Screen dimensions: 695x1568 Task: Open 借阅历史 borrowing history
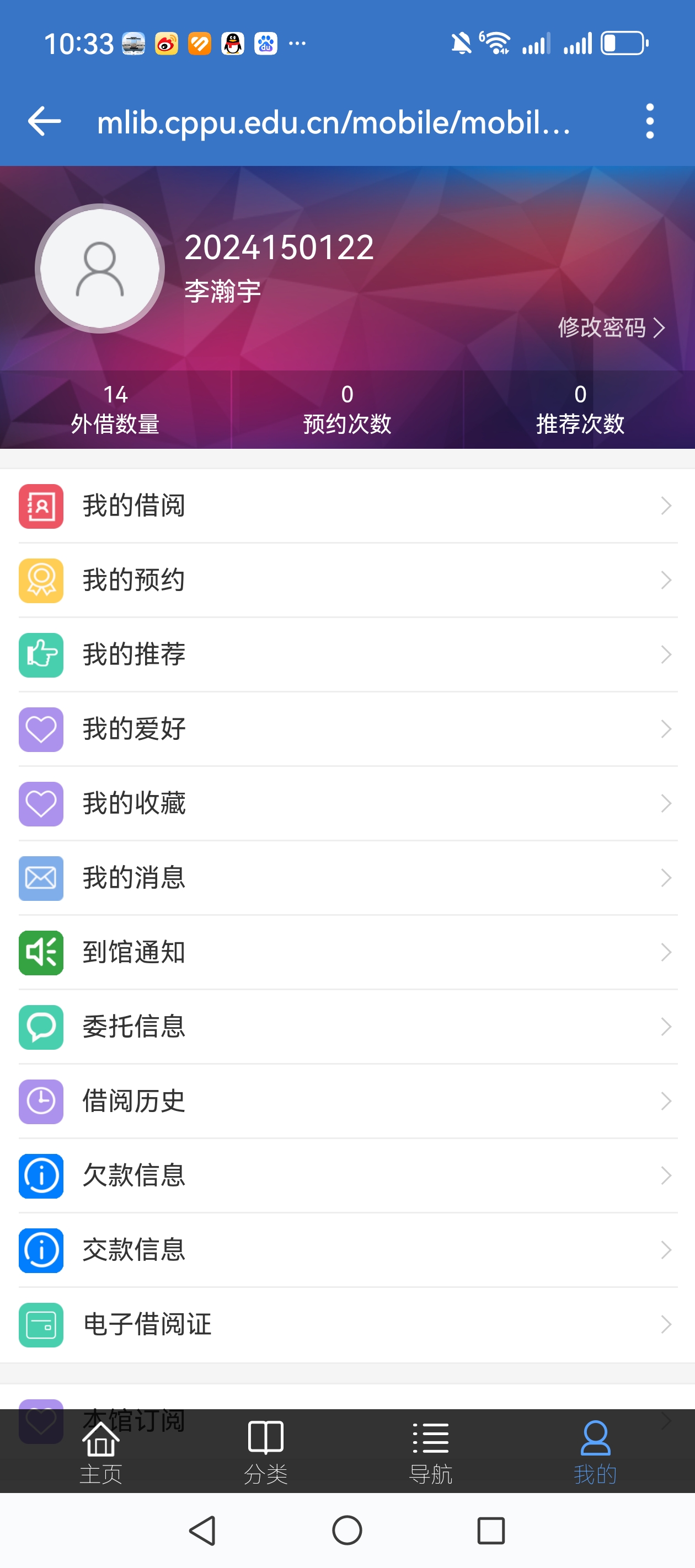[x=347, y=1101]
